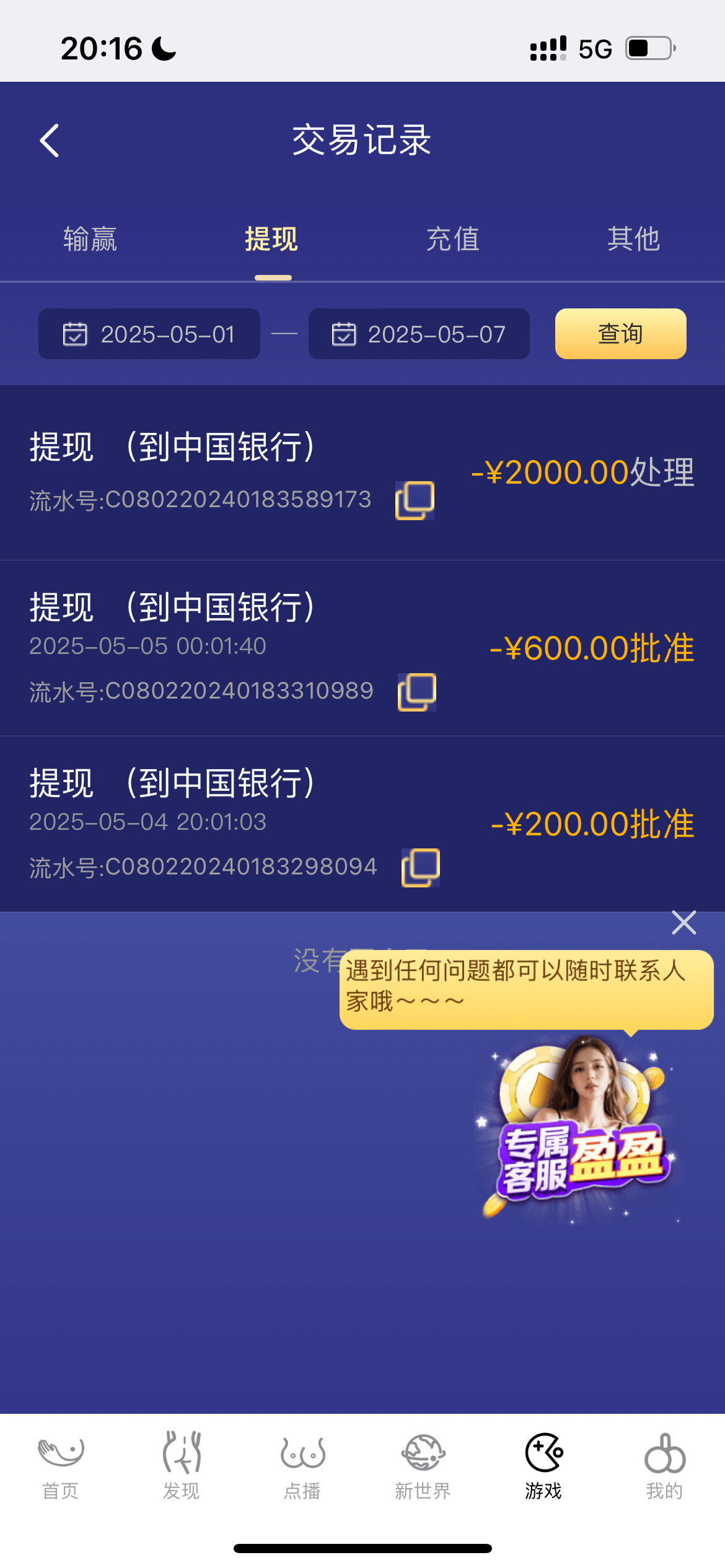Image resolution: width=725 pixels, height=1568 pixels.
Task: Copy serial number ending 310989
Action: [x=417, y=692]
